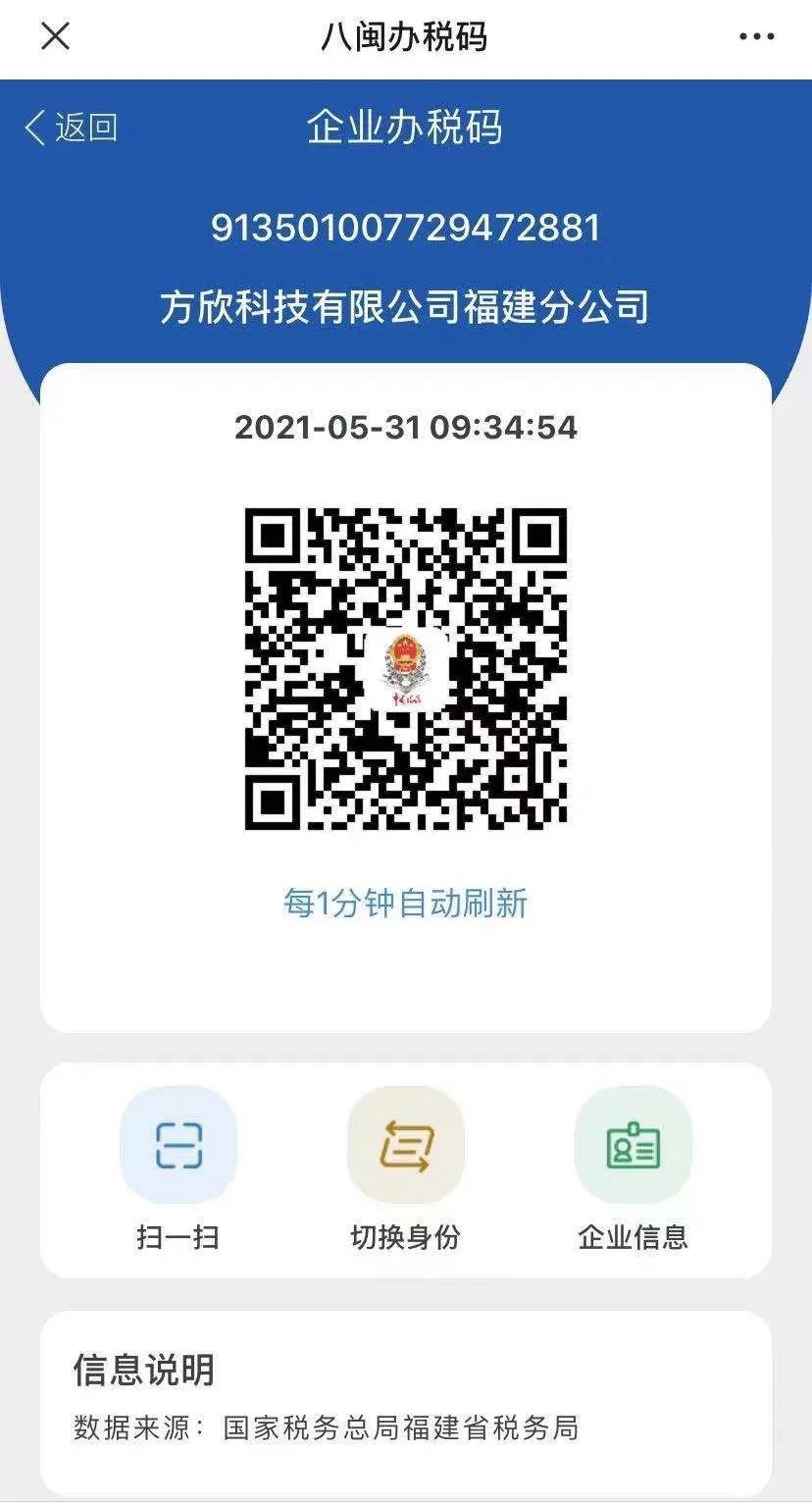
Task: Click the X close icon at top left
Action: pyautogui.click(x=56, y=37)
